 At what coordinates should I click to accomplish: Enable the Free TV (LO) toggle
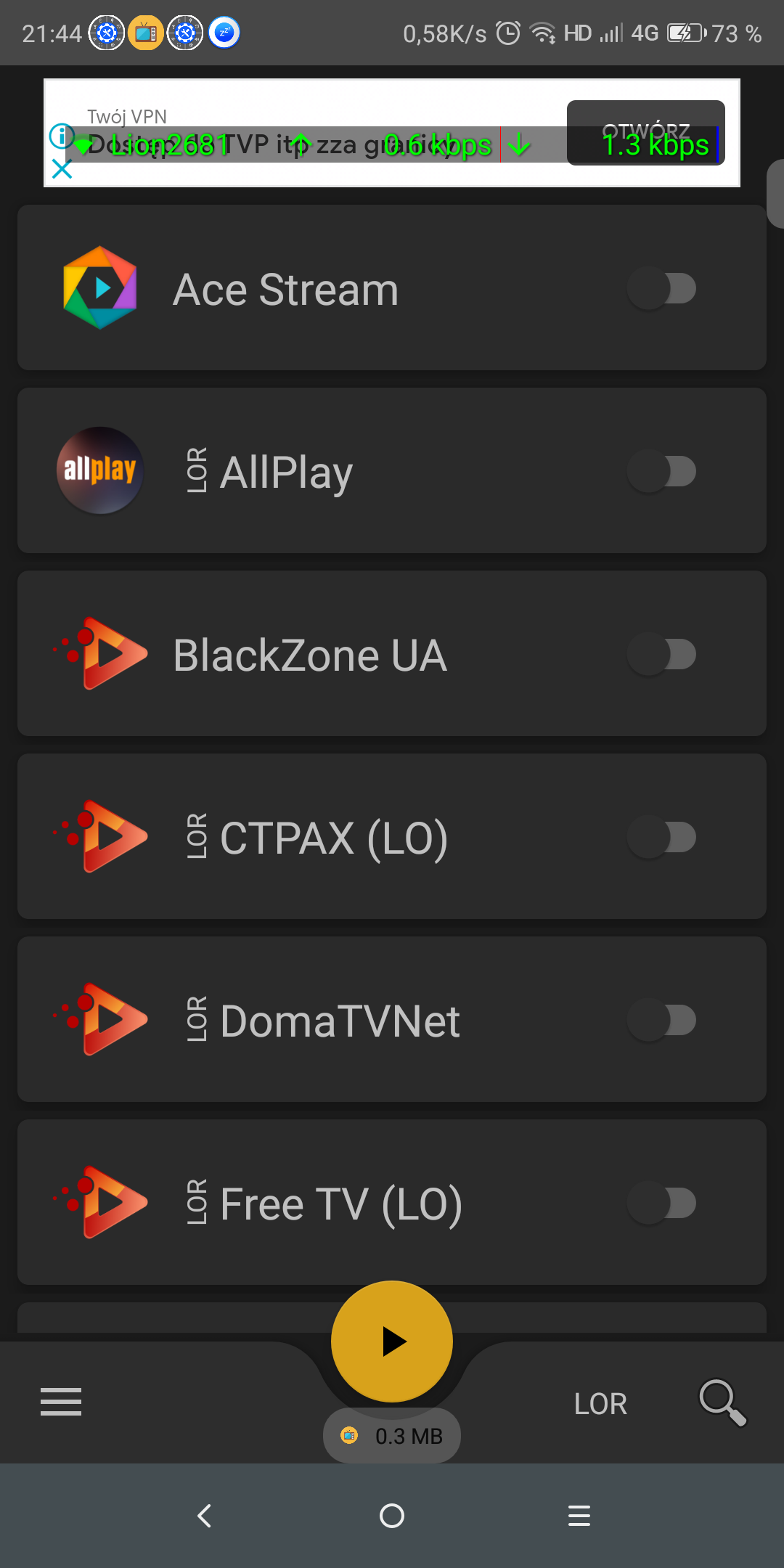[x=662, y=1204]
